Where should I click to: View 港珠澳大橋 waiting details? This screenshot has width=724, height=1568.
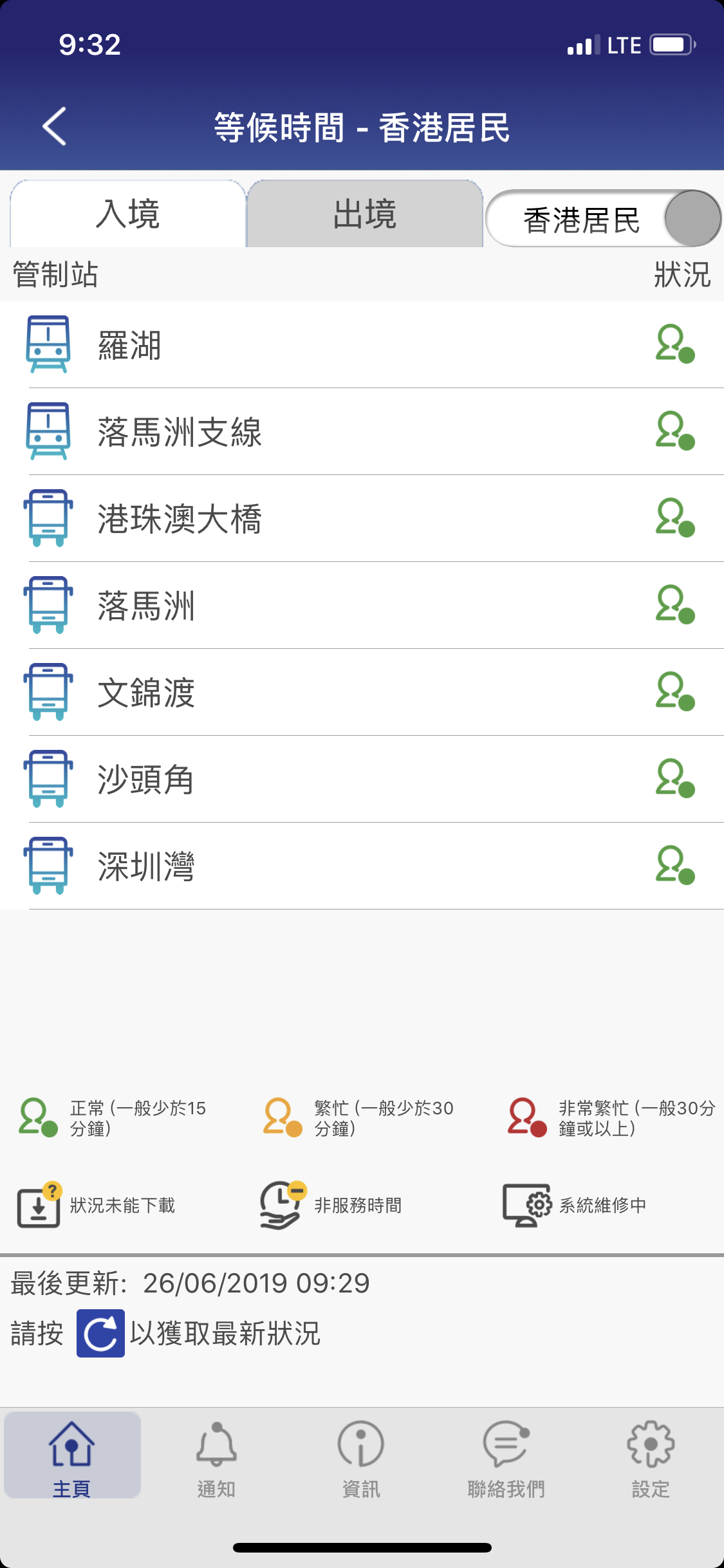(x=362, y=519)
